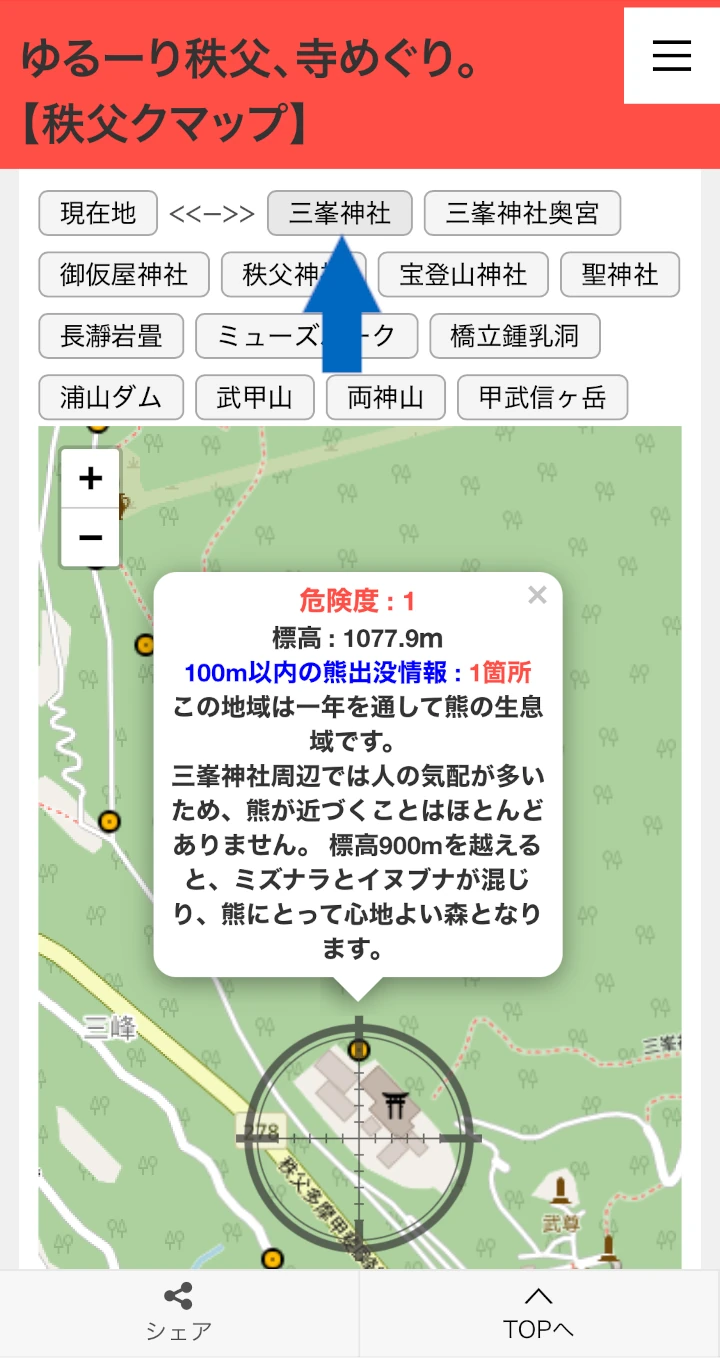Select the 武甲山 mountain button
This screenshot has width=720, height=1358.
pyautogui.click(x=254, y=397)
